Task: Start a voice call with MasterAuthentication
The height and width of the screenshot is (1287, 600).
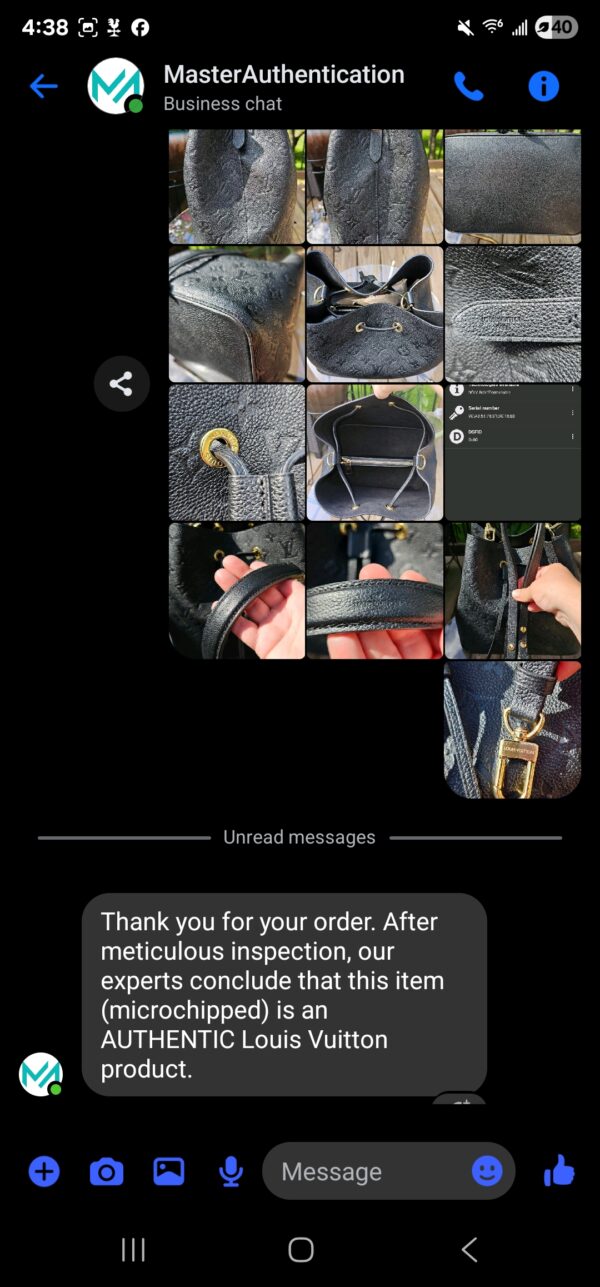Action: [468, 87]
